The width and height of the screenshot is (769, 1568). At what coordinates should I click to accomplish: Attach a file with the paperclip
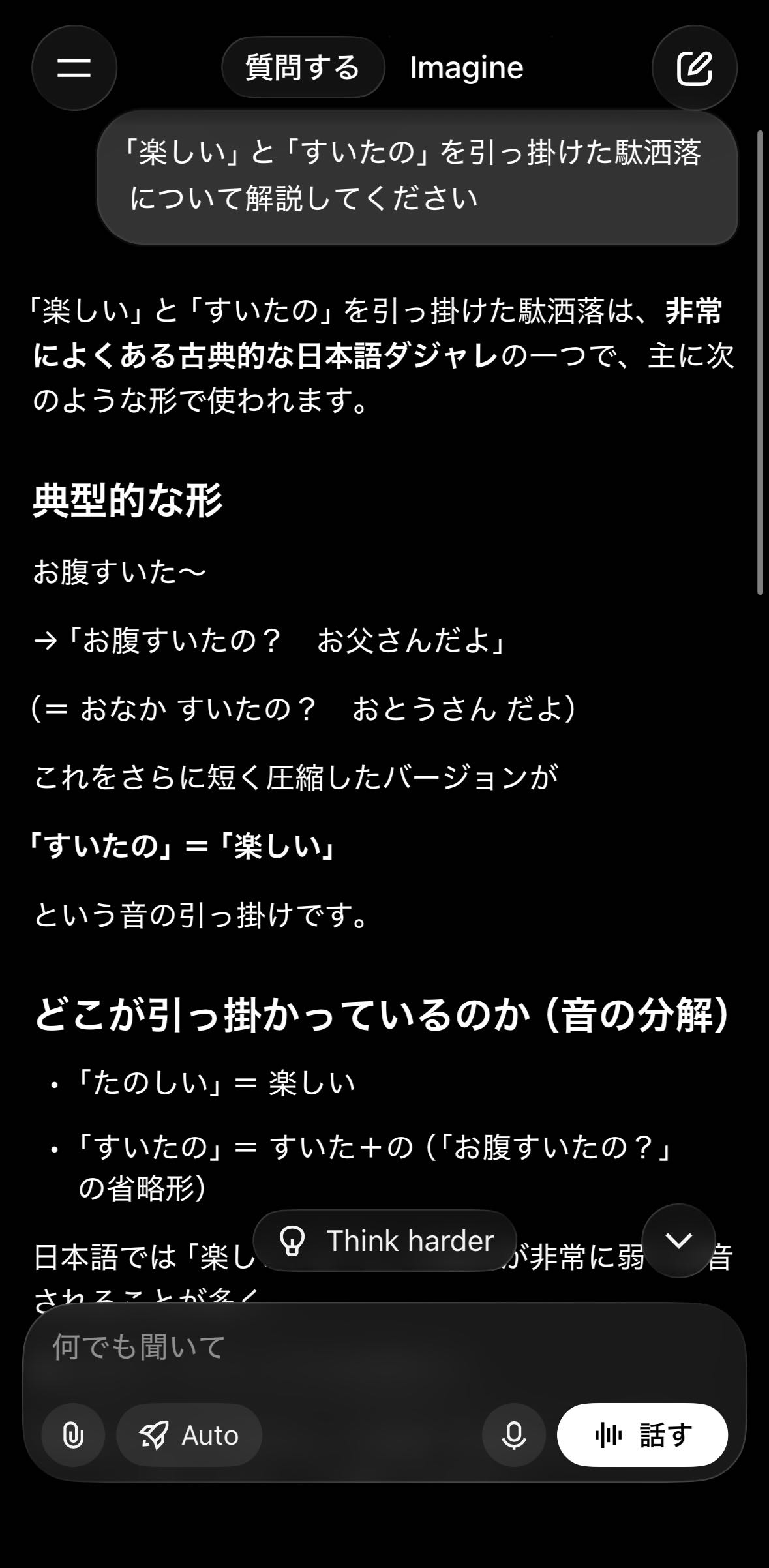73,1435
